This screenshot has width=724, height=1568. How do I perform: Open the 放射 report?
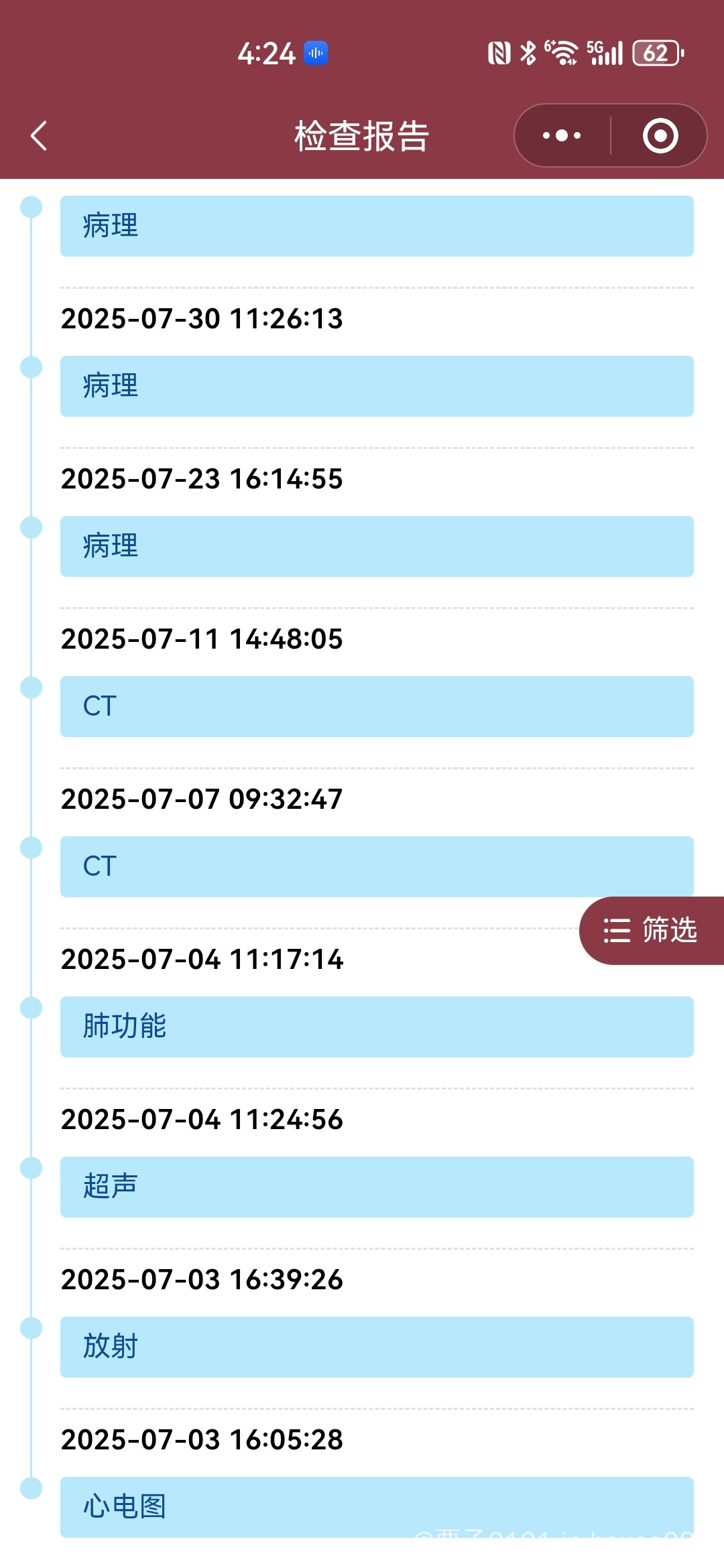click(377, 1347)
